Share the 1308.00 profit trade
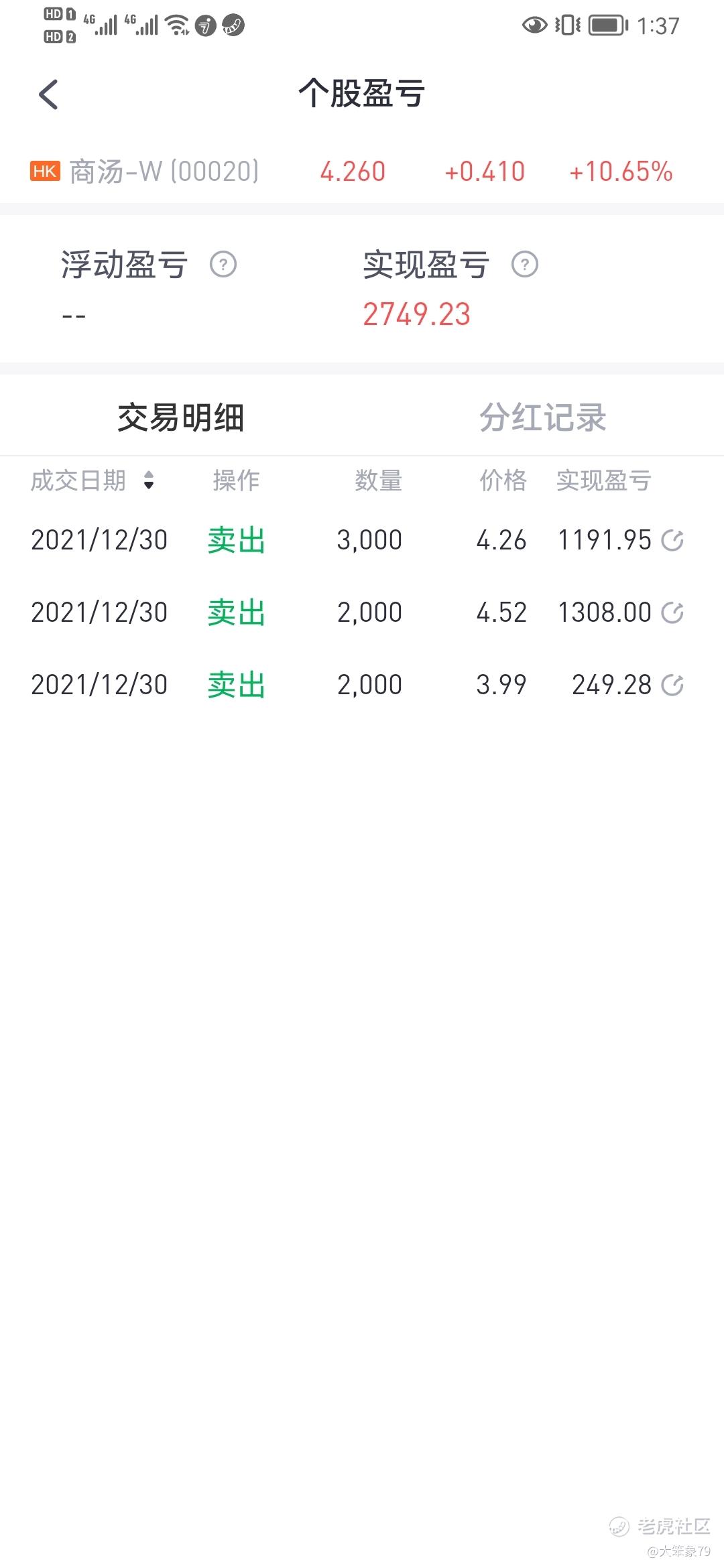Image resolution: width=724 pixels, height=1568 pixels. [x=672, y=612]
